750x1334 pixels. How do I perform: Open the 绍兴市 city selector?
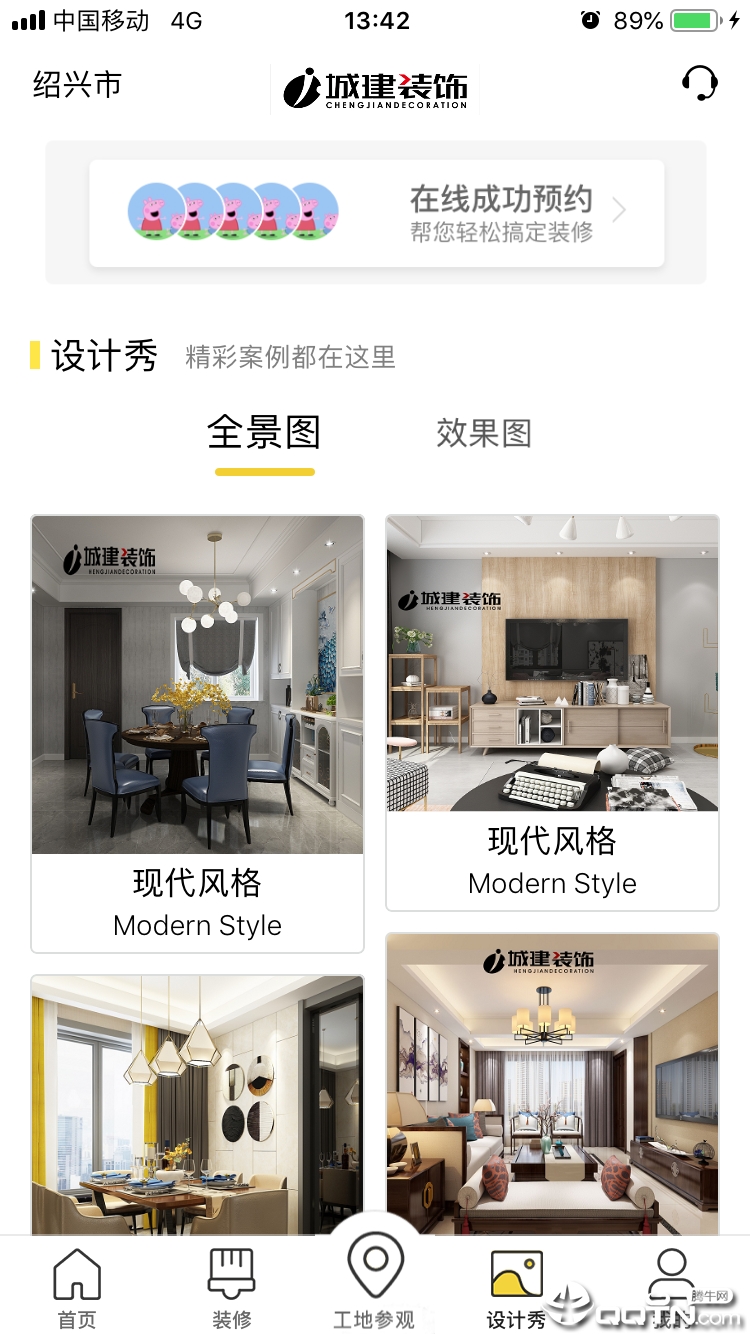77,85
